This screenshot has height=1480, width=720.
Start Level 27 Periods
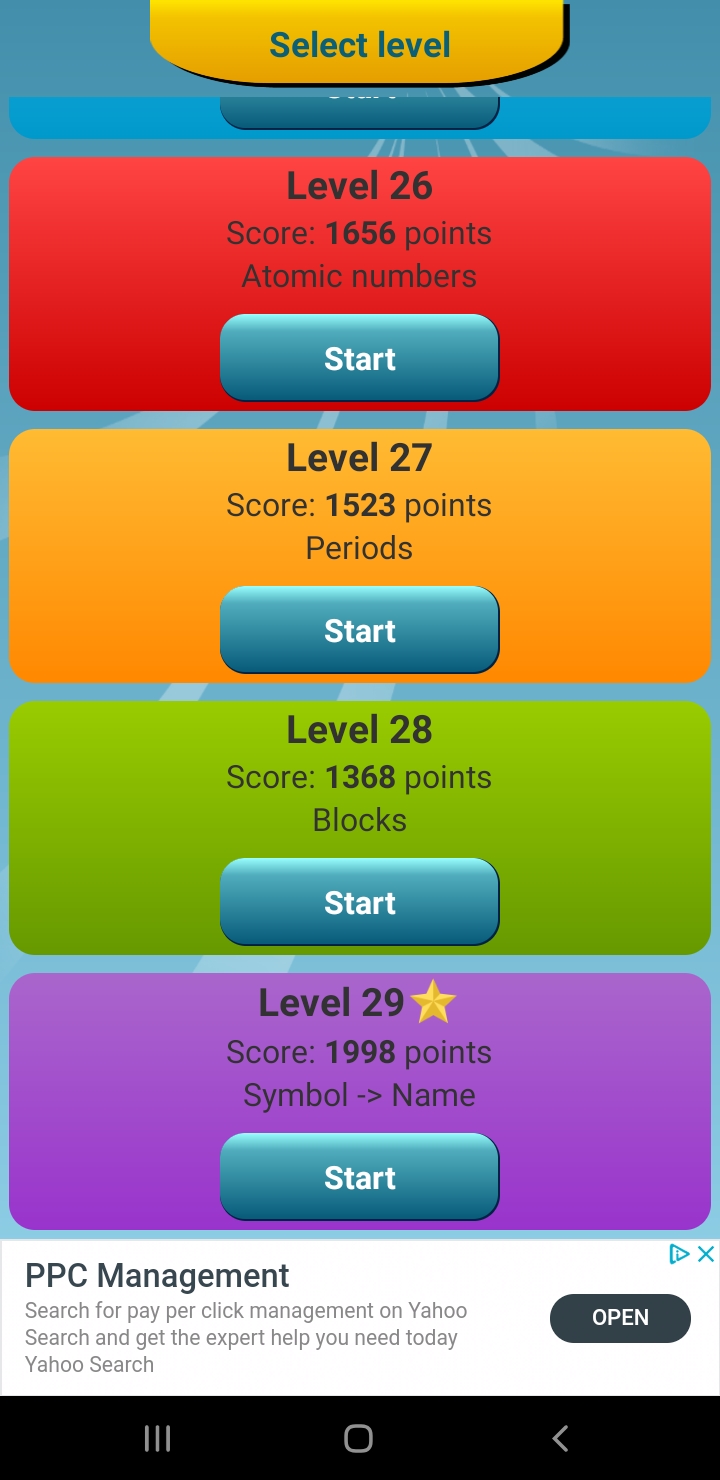point(359,630)
